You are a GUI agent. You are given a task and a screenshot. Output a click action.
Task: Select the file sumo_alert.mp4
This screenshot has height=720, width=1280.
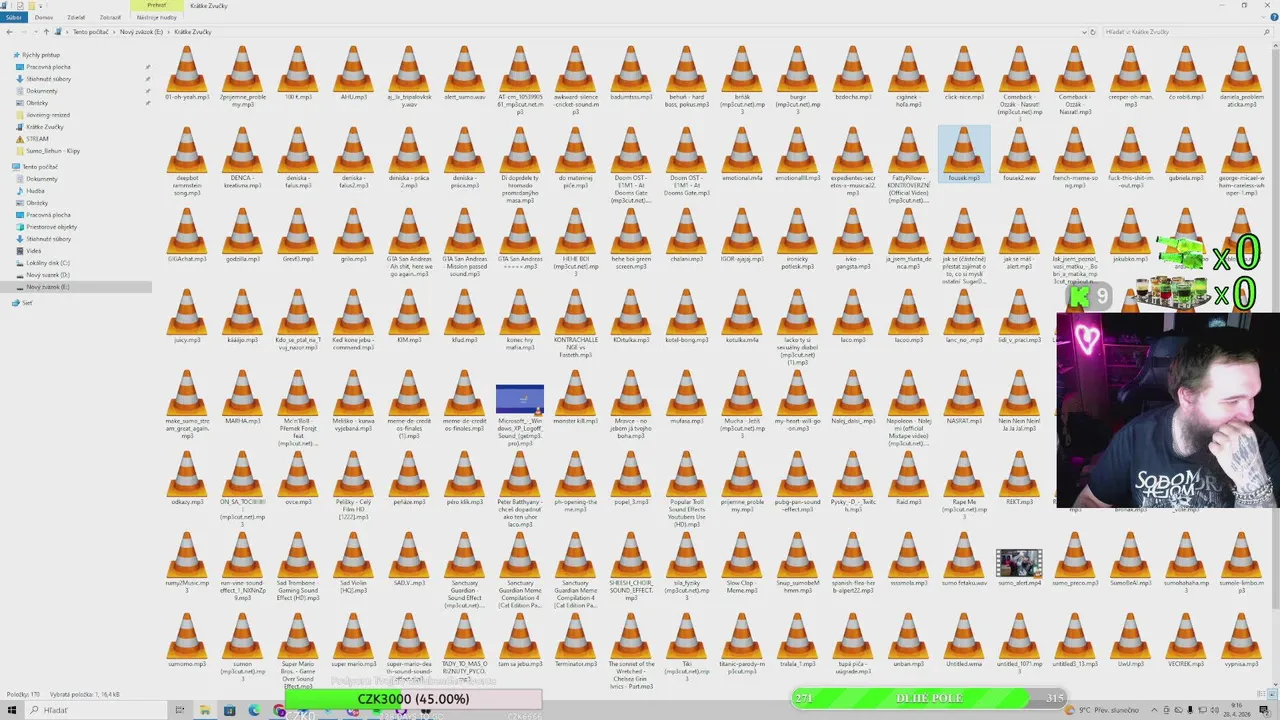point(1019,564)
